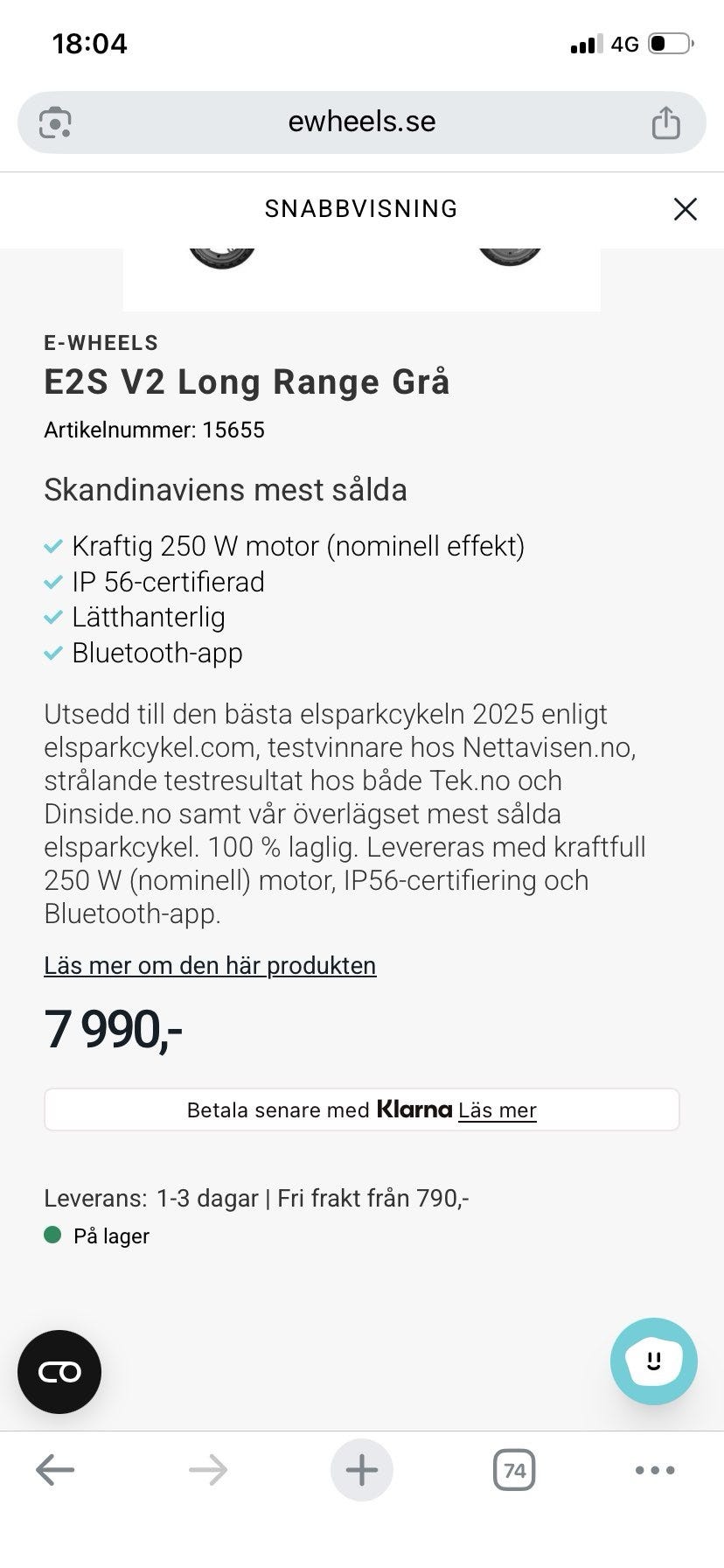Open Klarna 'Läs mer' link
This screenshot has height=1568, width=724.
(x=497, y=1110)
